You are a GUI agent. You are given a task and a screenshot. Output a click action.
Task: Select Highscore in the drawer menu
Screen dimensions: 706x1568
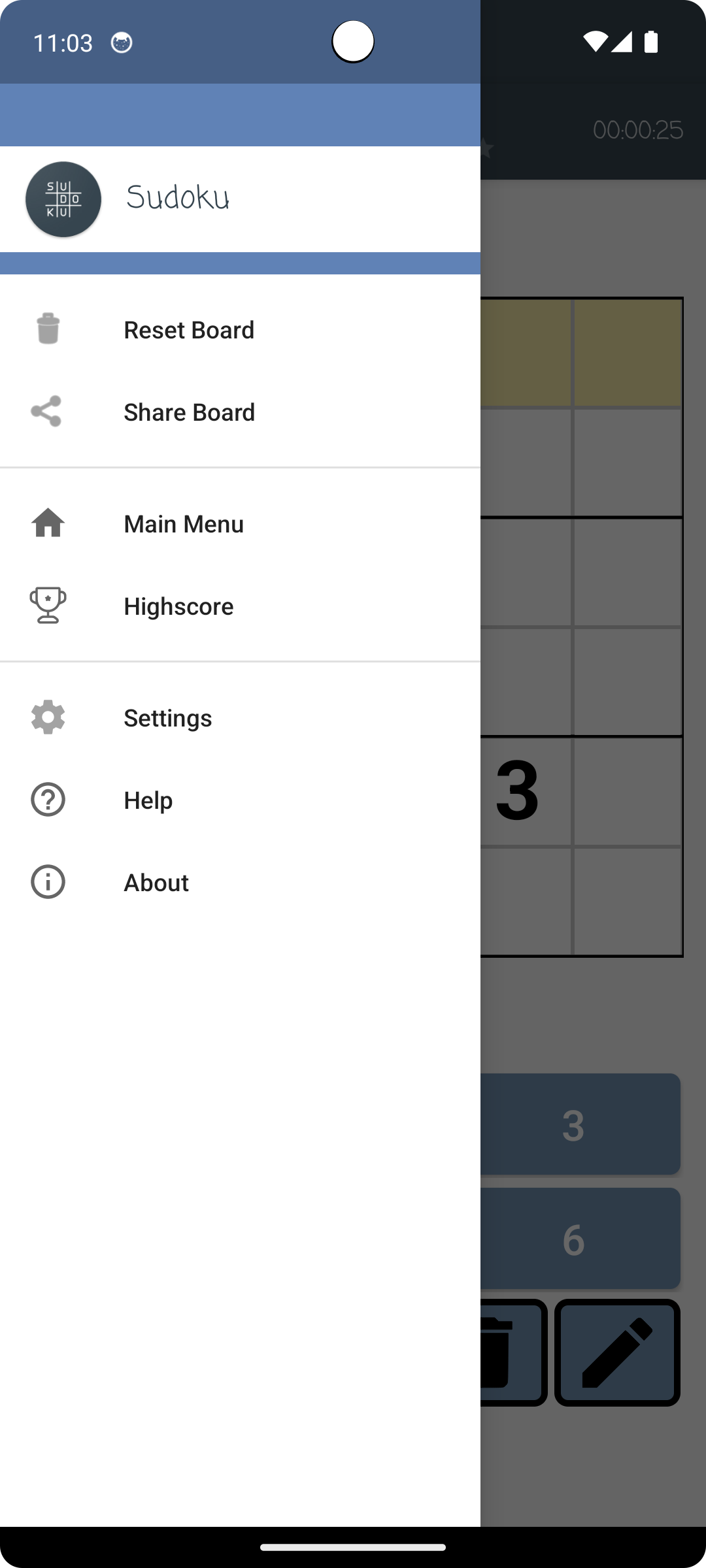click(178, 606)
